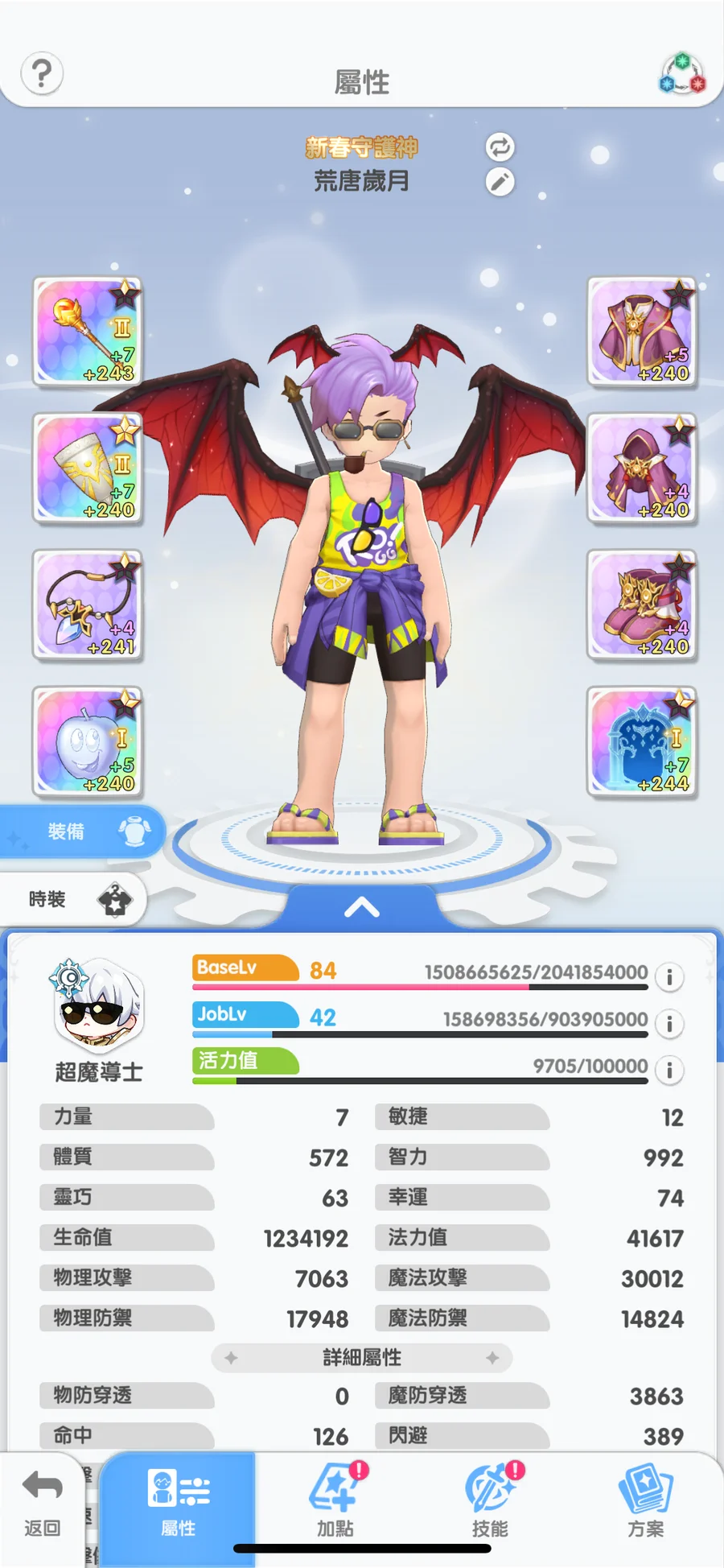This screenshot has height=1568, width=724.
Task: Switch to the 時裝 costume tab
Action: 72,899
